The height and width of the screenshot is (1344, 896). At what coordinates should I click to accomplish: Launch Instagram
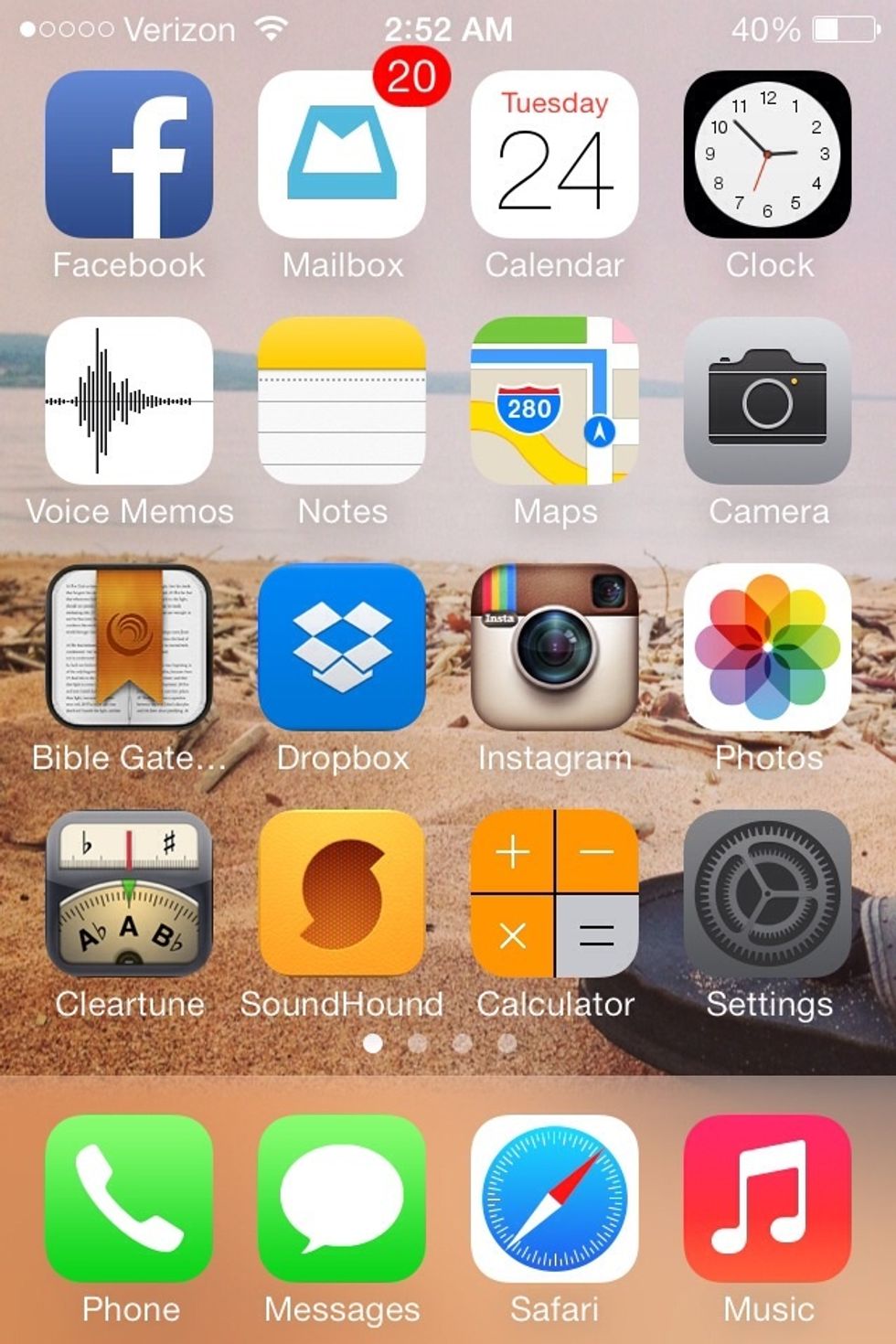tap(555, 649)
